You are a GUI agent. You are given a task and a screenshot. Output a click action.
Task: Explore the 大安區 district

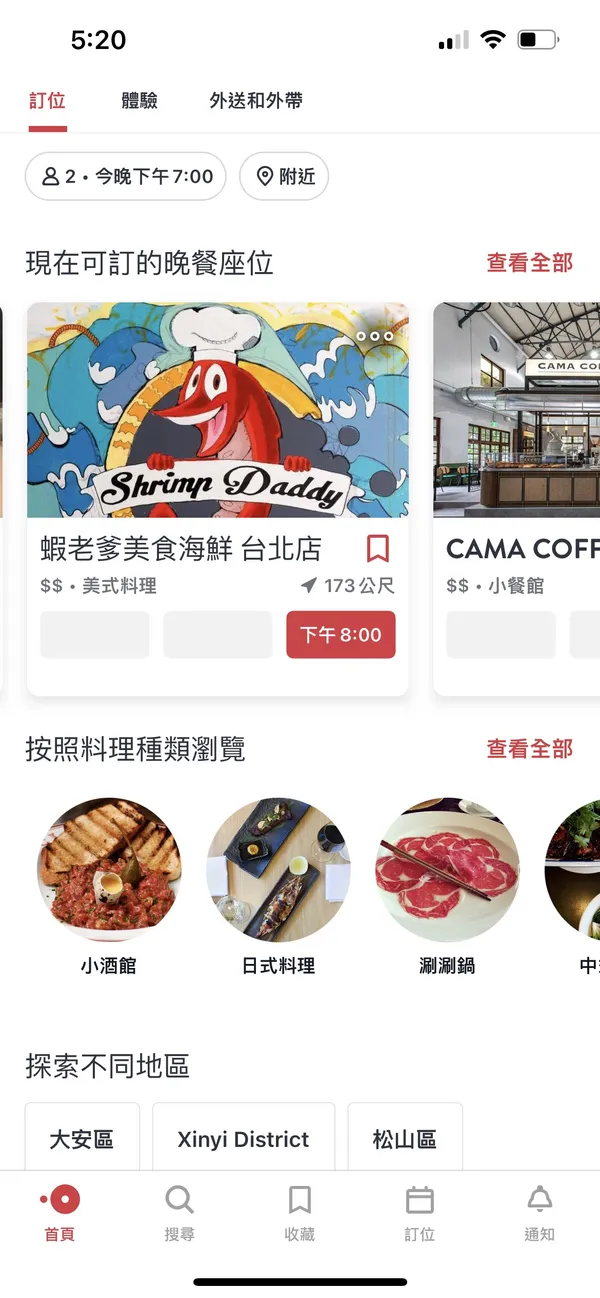(x=82, y=1139)
